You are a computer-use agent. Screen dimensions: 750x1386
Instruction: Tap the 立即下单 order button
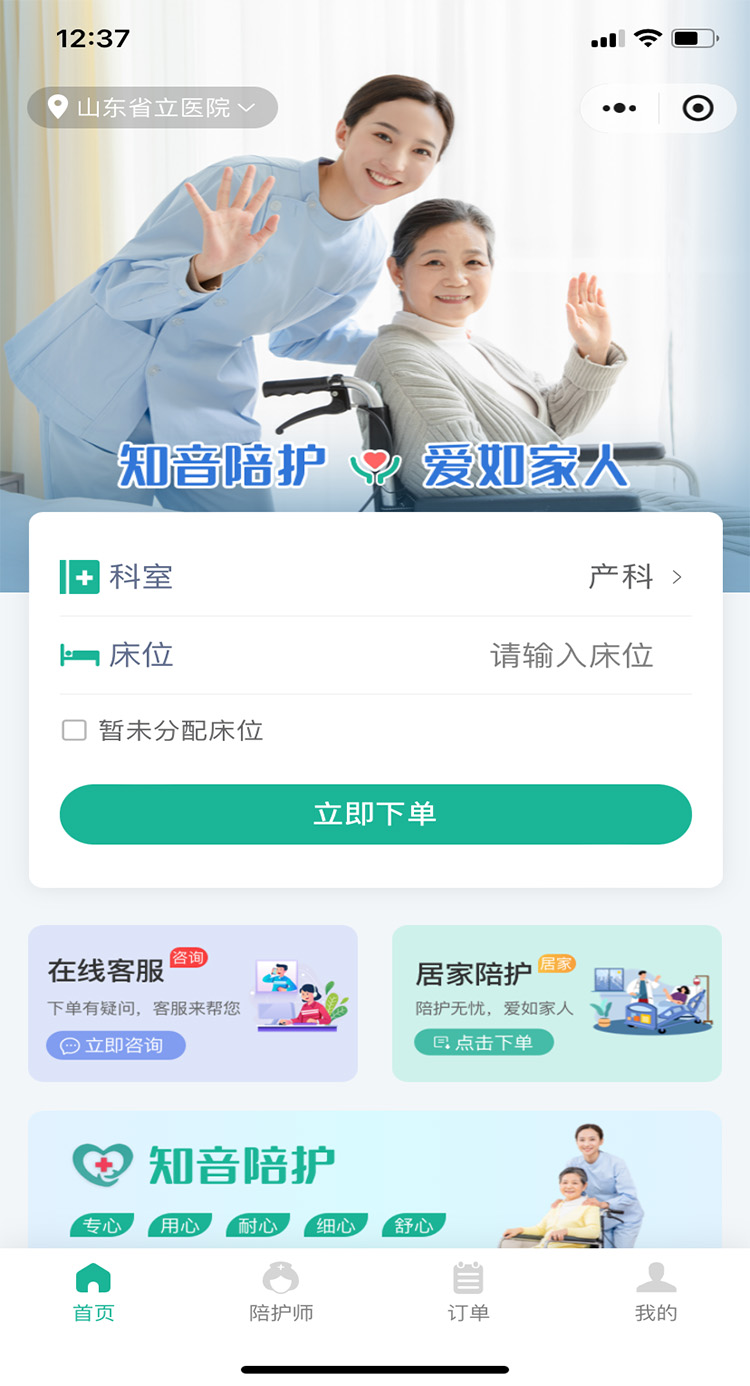tap(375, 814)
